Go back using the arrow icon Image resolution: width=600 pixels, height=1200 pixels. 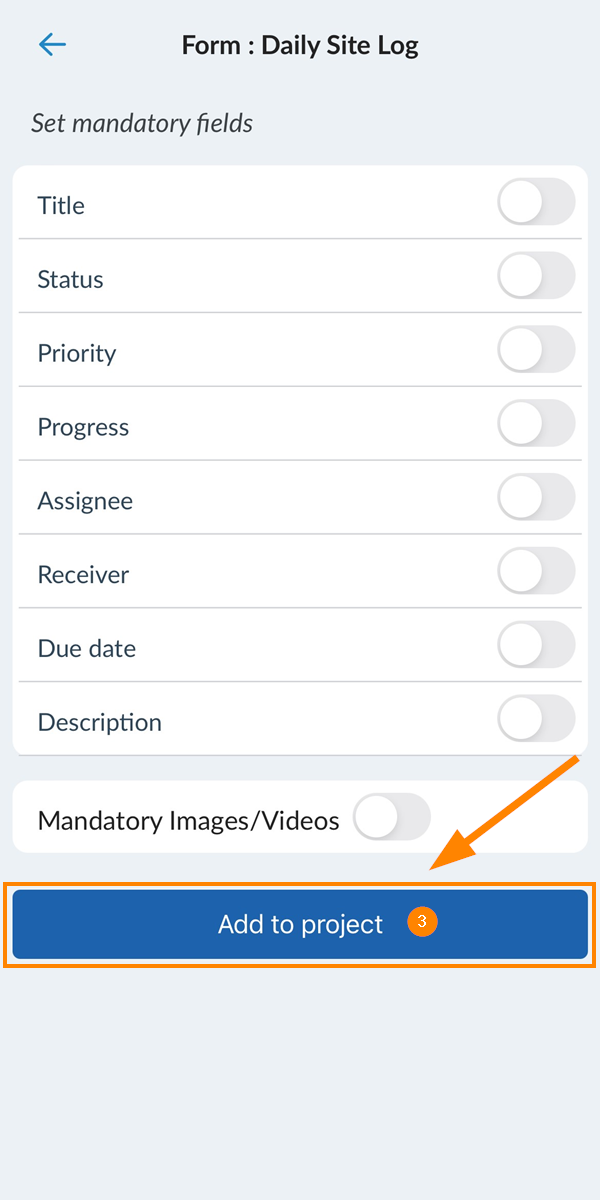click(52, 44)
